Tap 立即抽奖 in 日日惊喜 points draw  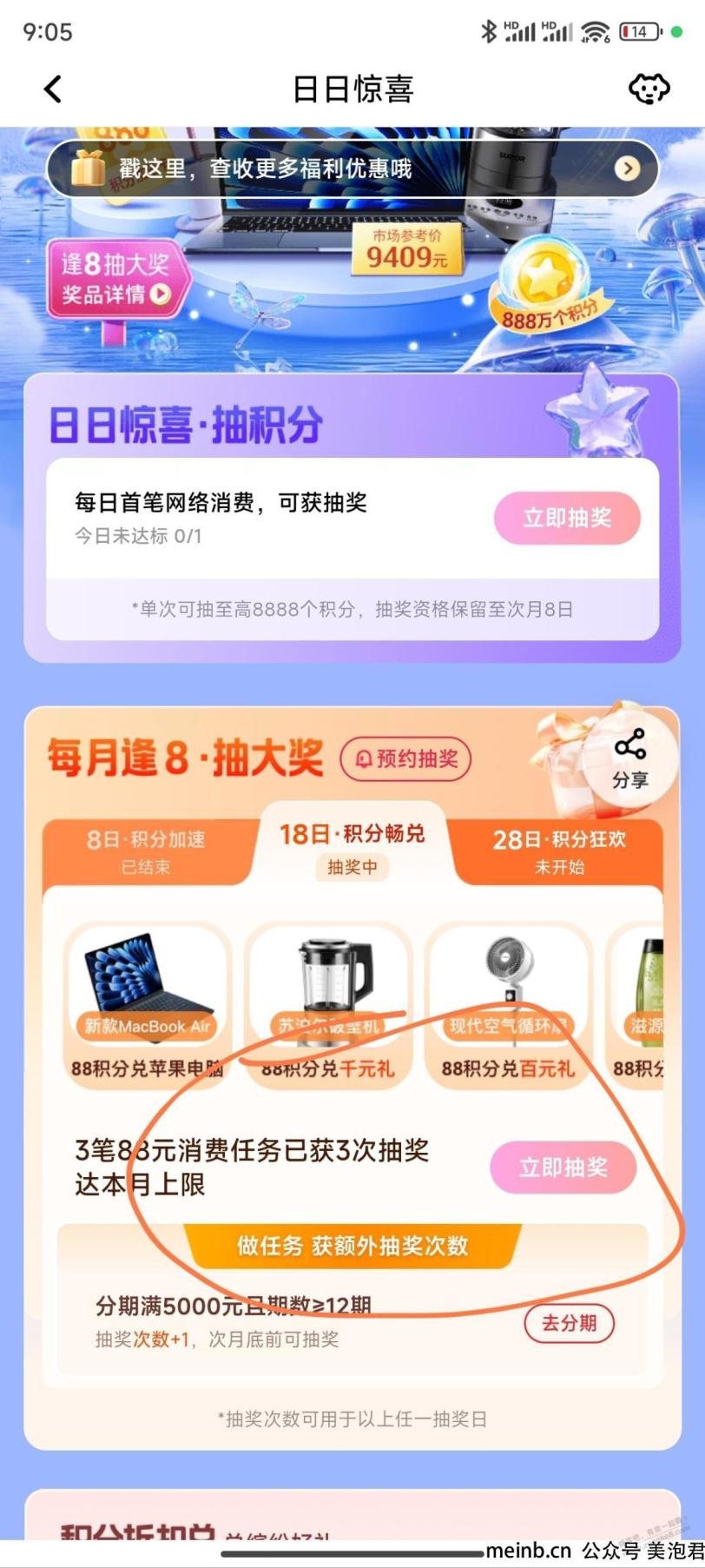[567, 519]
